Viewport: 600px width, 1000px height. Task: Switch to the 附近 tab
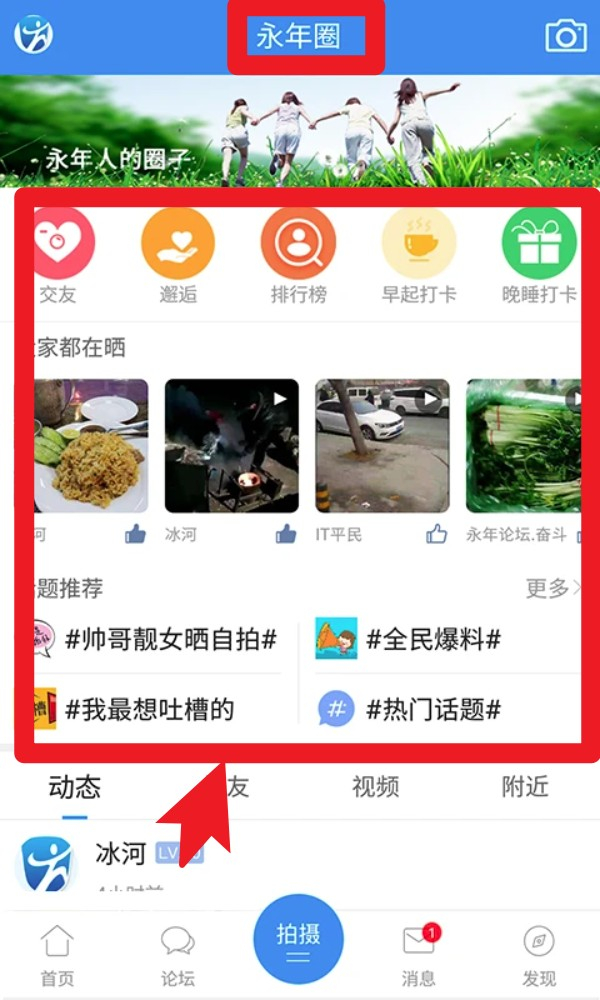(525, 787)
